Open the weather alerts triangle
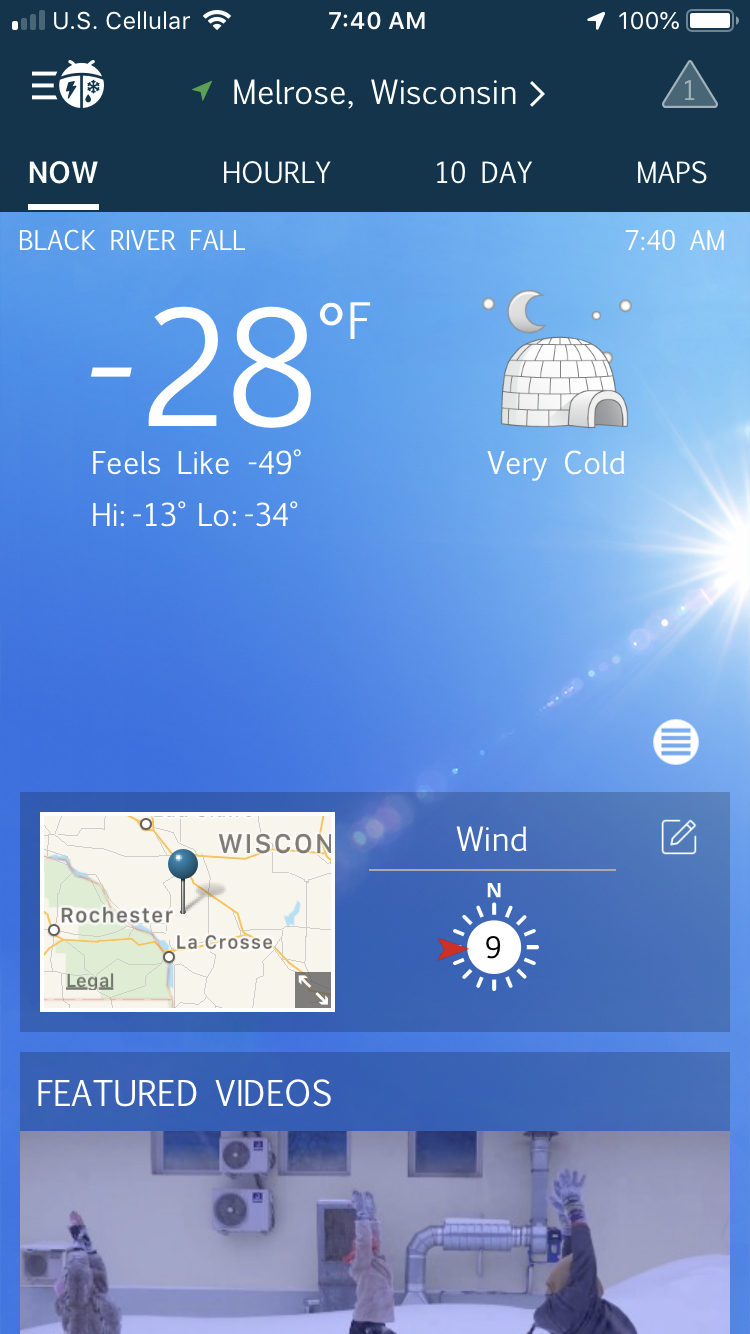Image resolution: width=750 pixels, height=1334 pixels. tap(689, 87)
